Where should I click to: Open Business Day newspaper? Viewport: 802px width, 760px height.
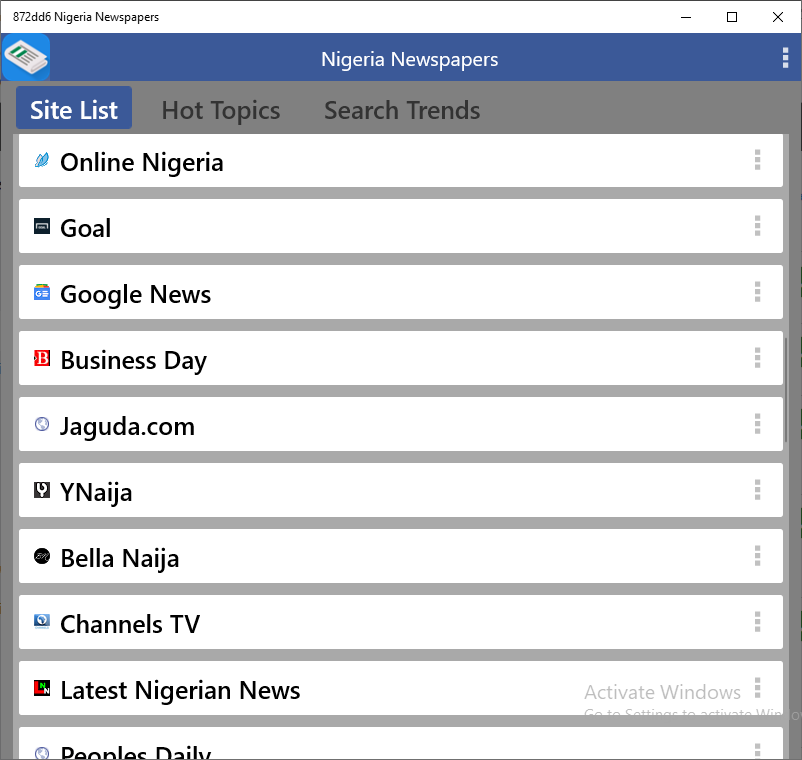[134, 360]
